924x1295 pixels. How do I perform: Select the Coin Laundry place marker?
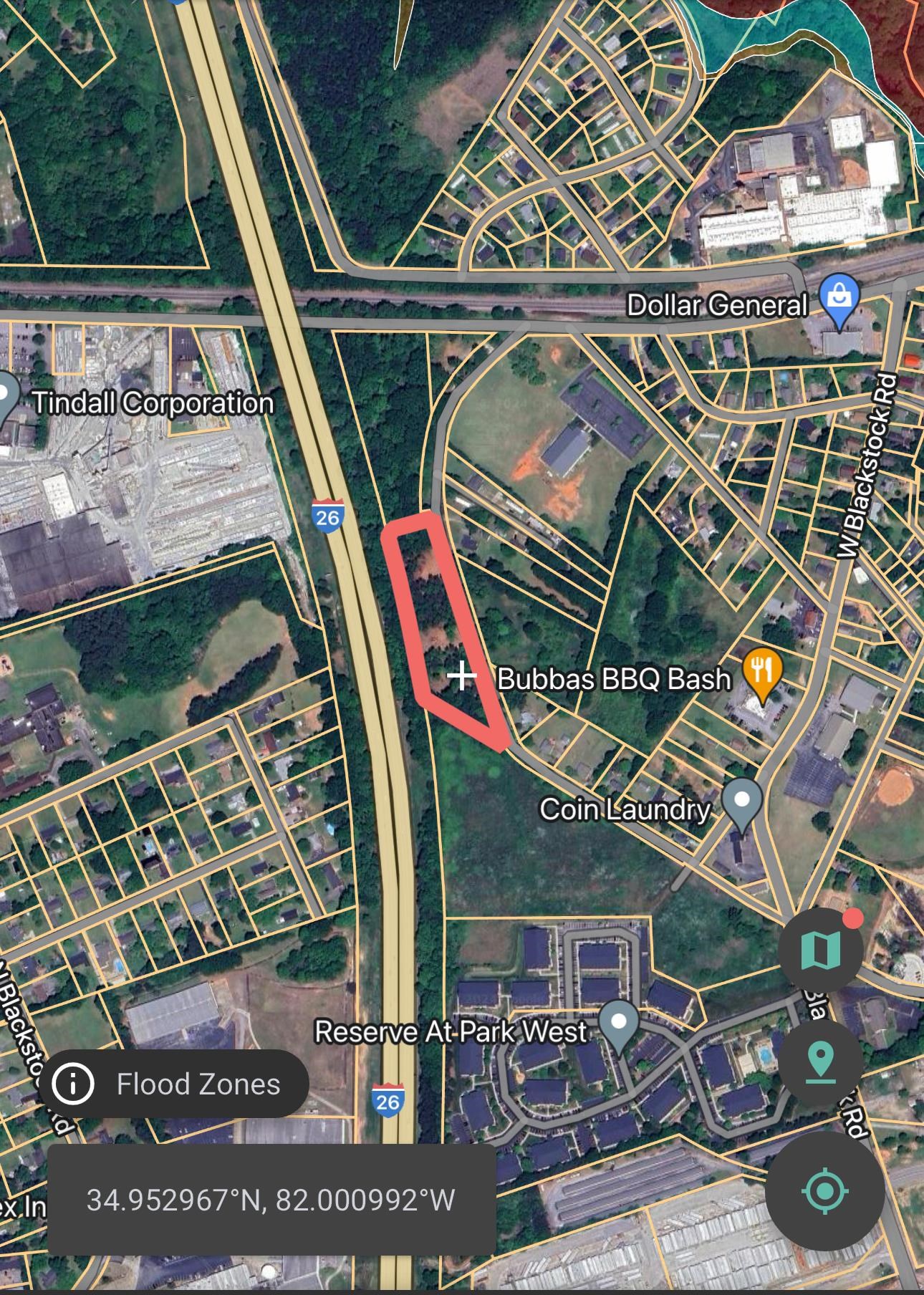(742, 802)
